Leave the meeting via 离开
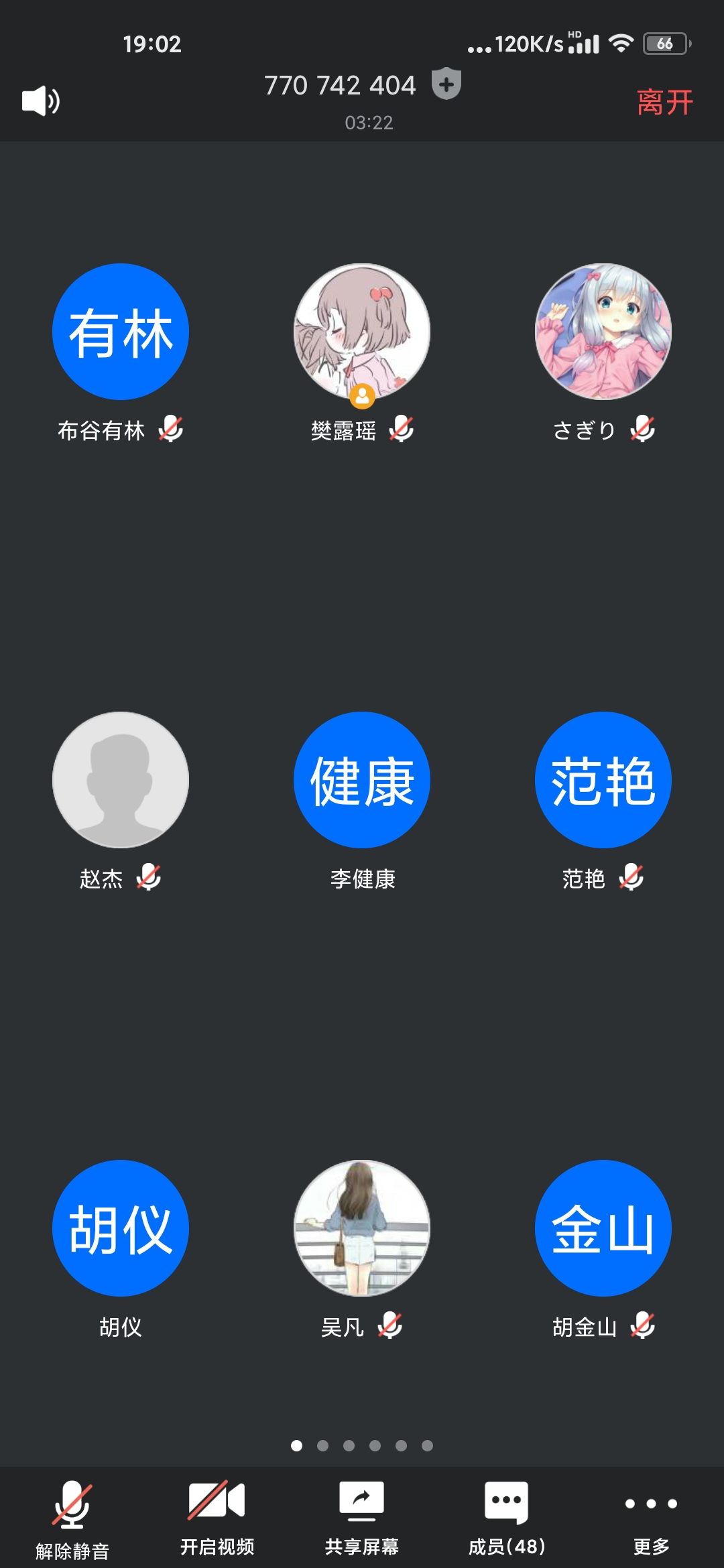 (664, 103)
